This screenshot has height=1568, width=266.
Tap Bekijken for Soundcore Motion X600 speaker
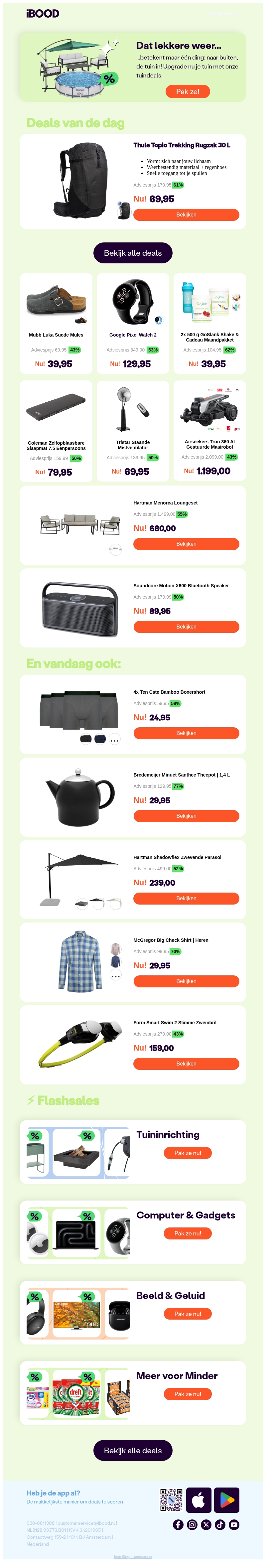[186, 626]
